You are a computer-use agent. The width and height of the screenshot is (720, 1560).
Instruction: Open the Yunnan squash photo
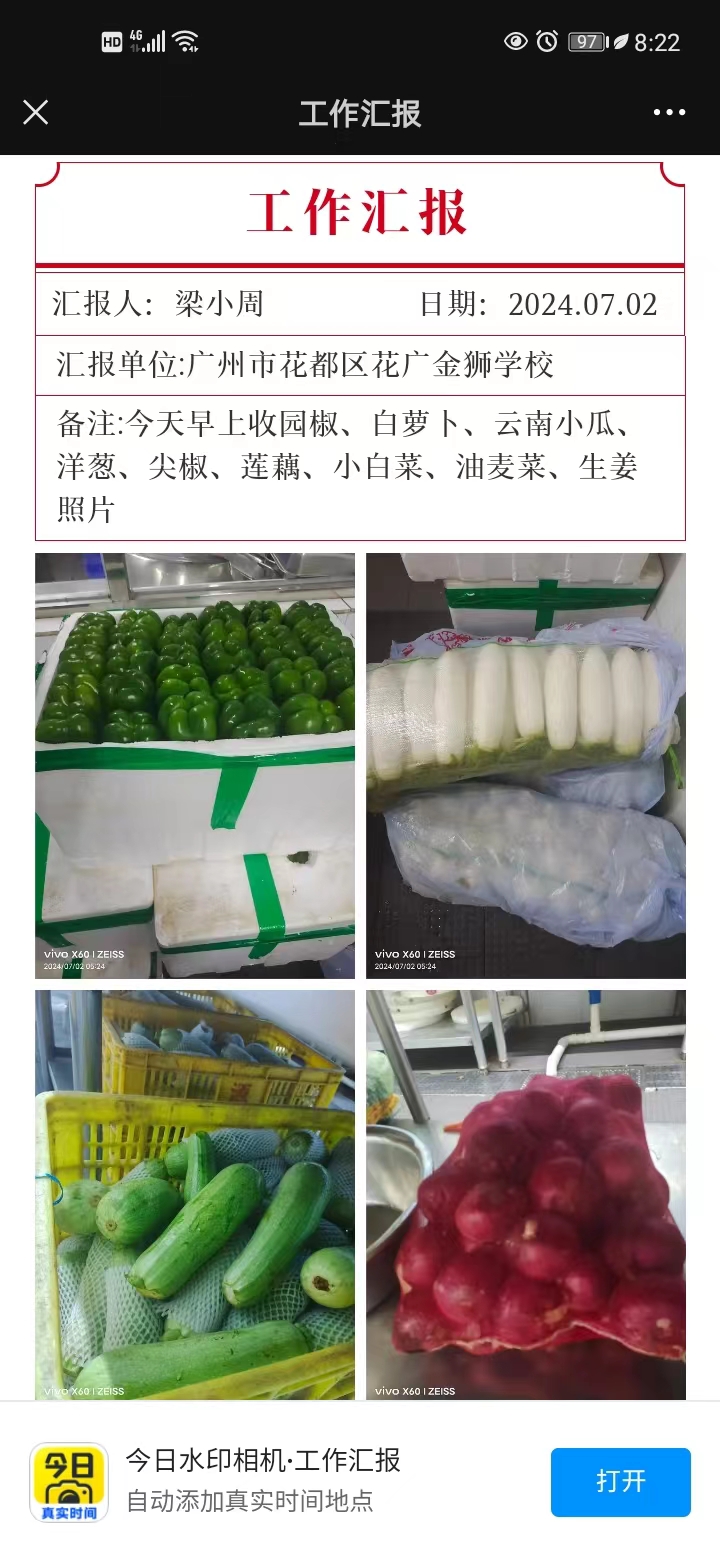195,1194
